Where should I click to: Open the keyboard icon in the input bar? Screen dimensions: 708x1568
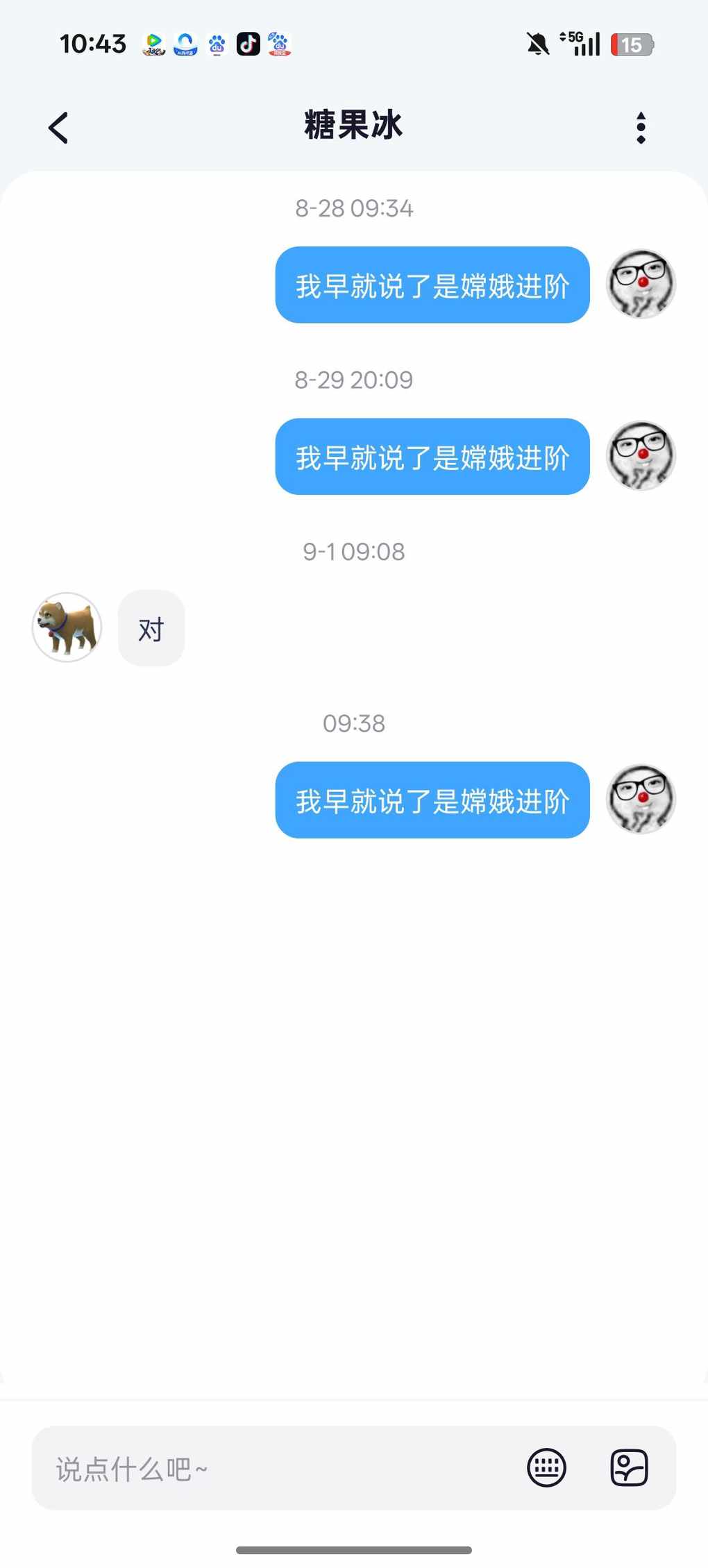546,1468
